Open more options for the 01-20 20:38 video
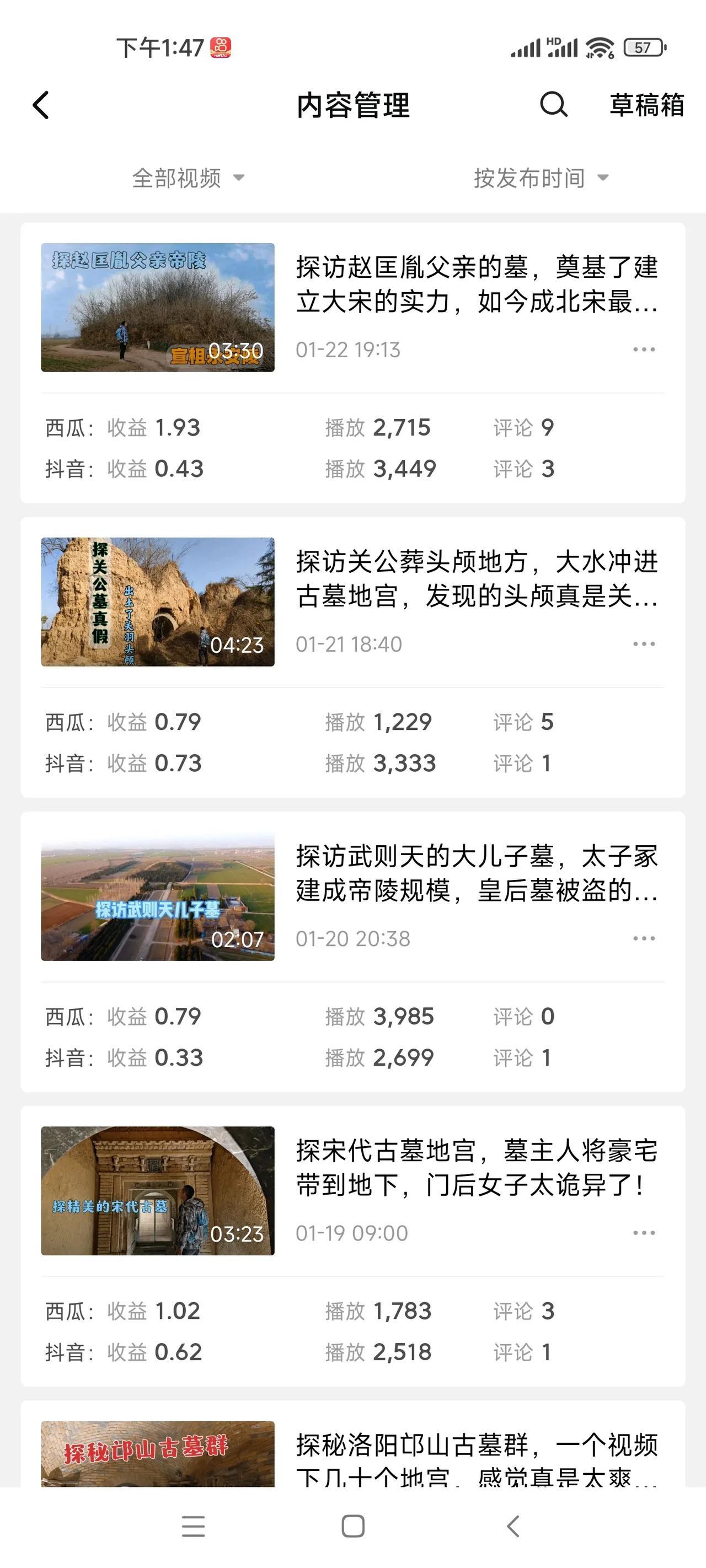Screen dimensions: 706x1568 [x=644, y=938]
